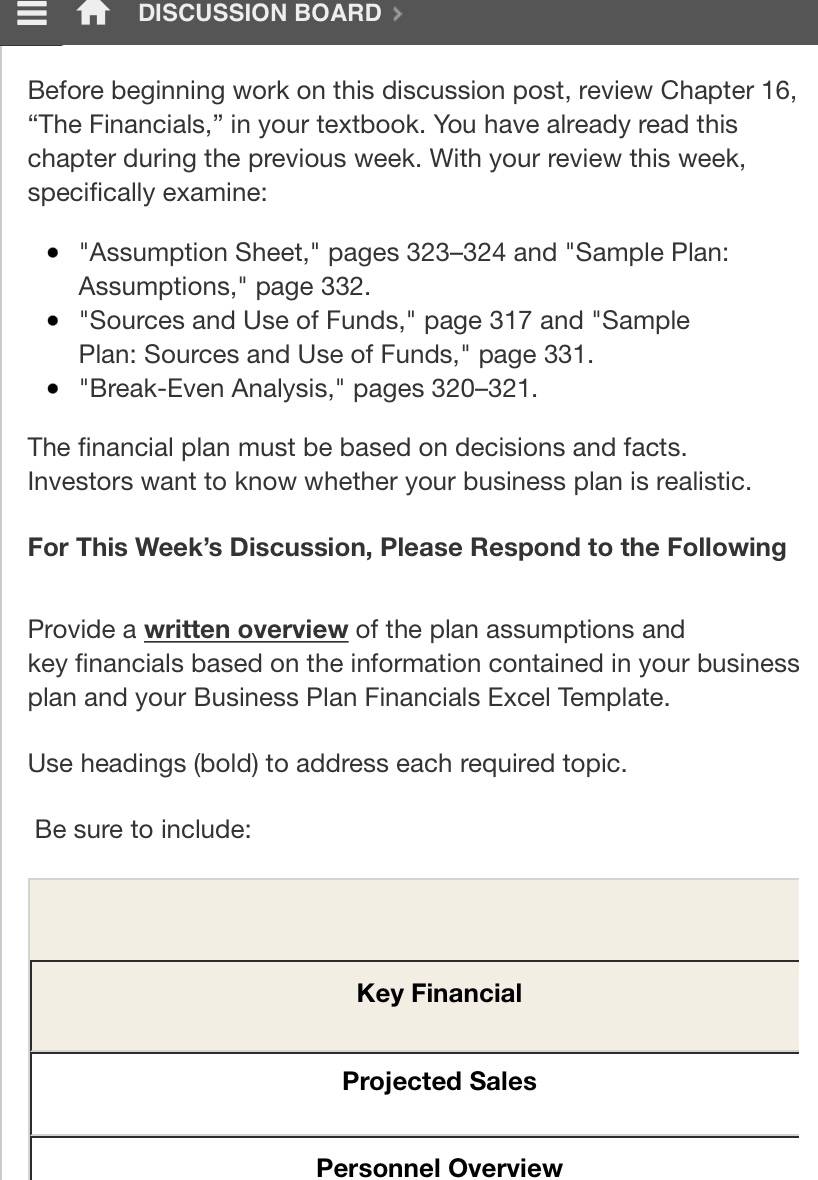Open the hamburger menu
818x1180 pixels.
point(32,13)
